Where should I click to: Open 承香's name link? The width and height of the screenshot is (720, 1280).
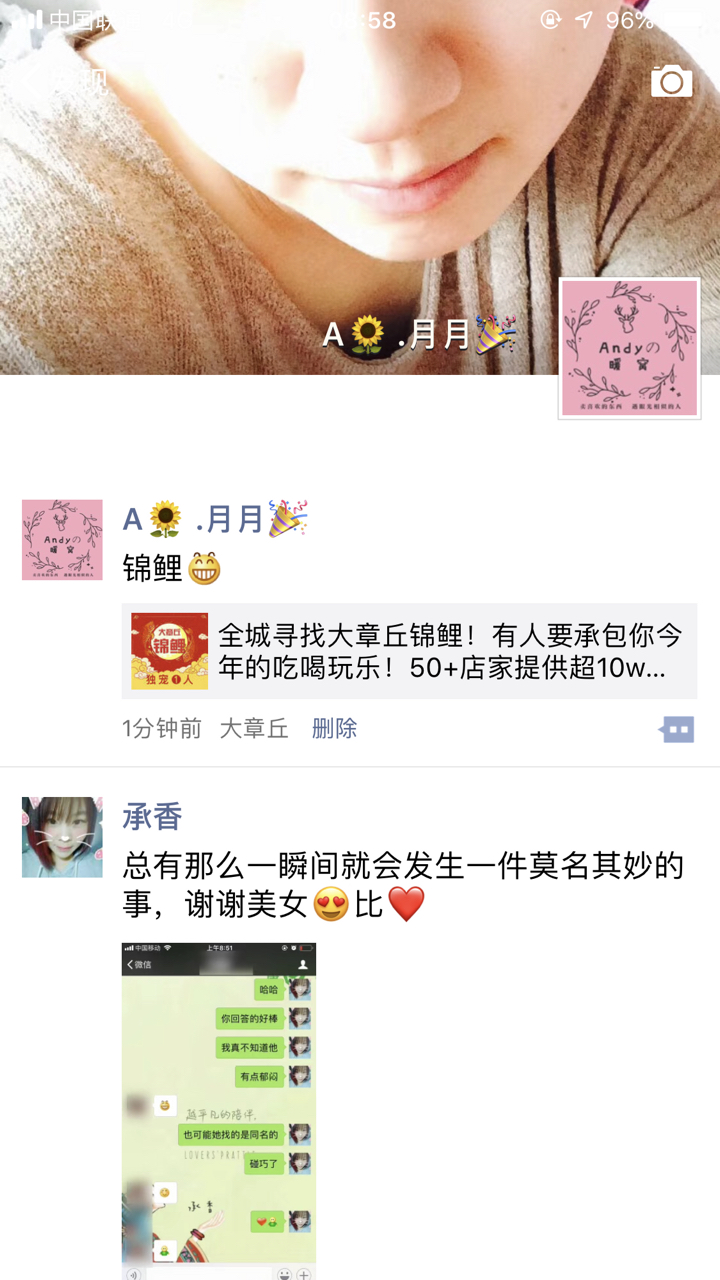(152, 816)
